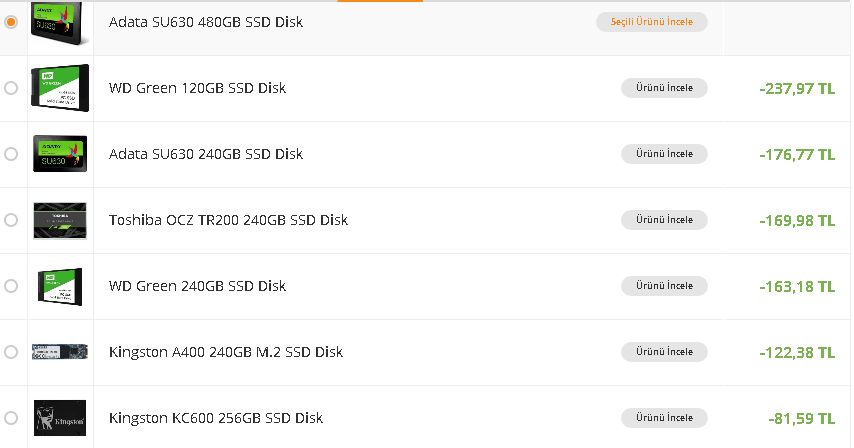Tap Seçili Ürünü İncele for Adata SU630 480GB
The width and height of the screenshot is (854, 448).
[x=651, y=21]
